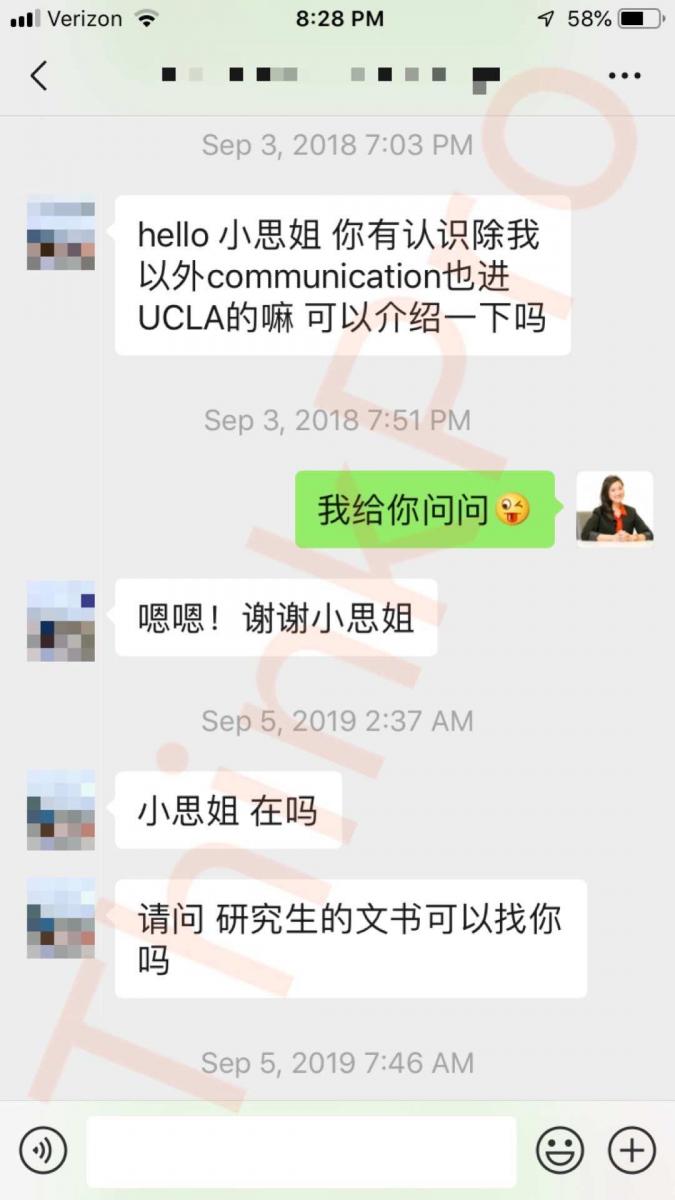This screenshot has width=675, height=1200.
Task: Open contact avatar beside 小思姐 在吗
Action: click(x=61, y=809)
